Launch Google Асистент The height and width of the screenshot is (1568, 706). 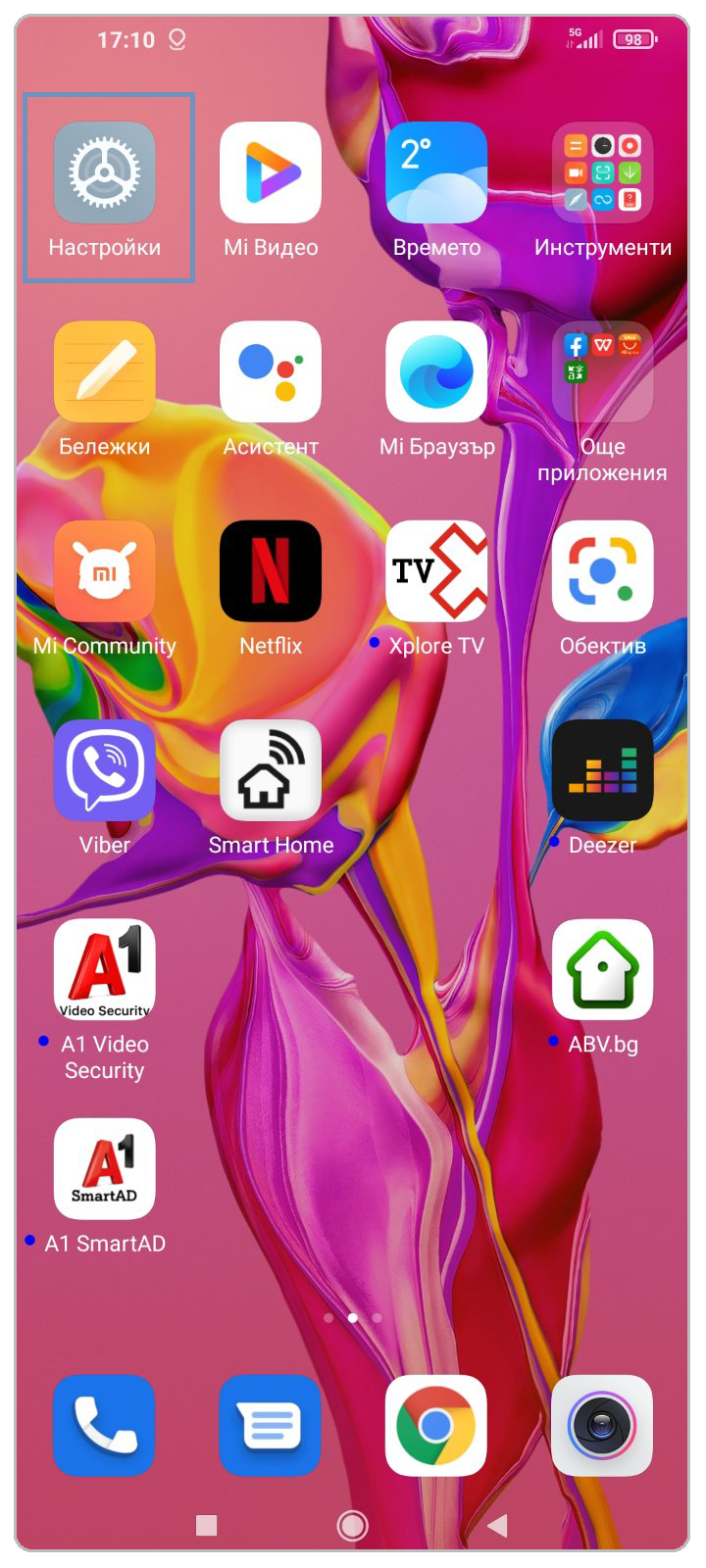tap(271, 372)
